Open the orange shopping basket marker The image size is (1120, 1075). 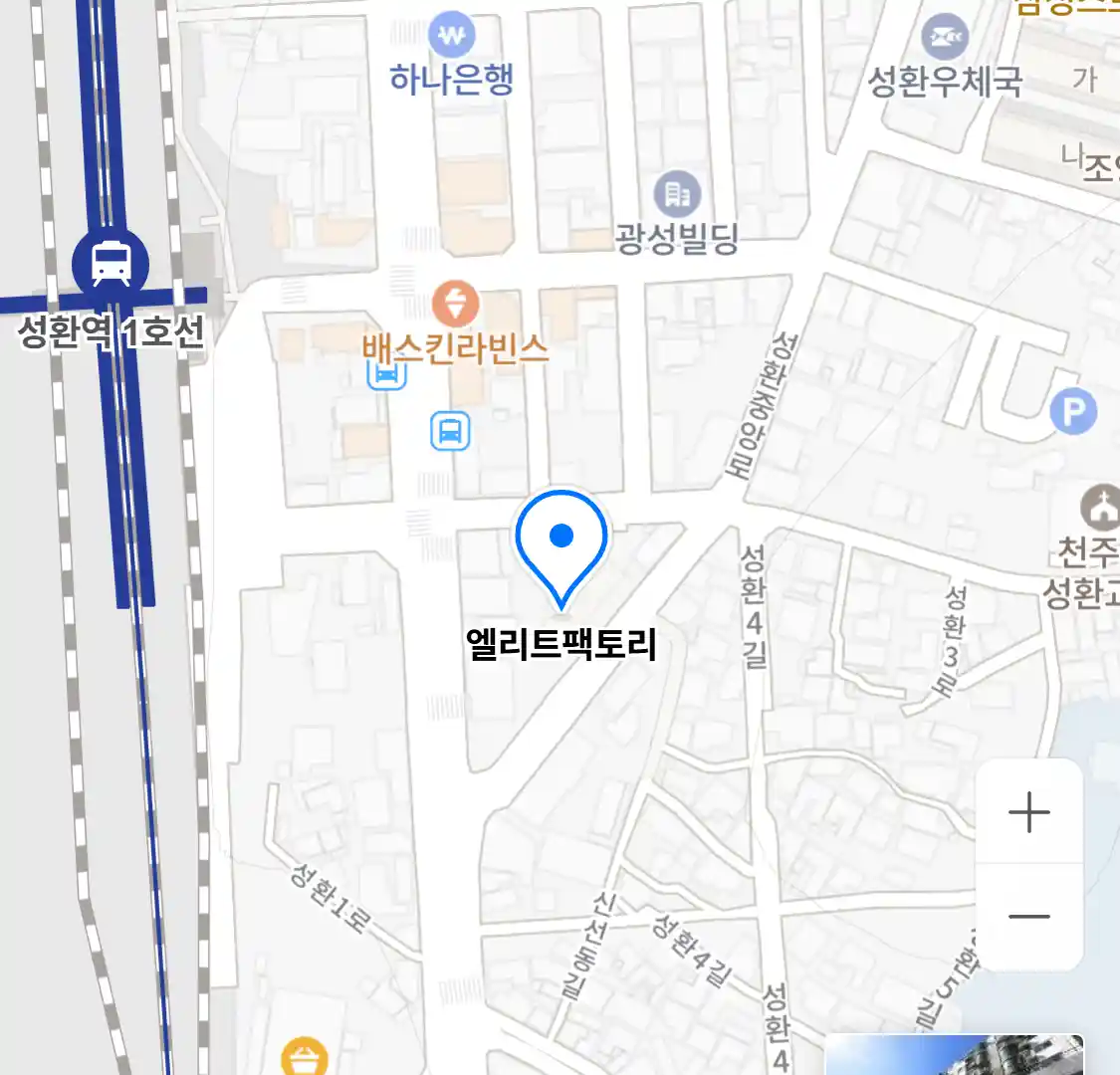click(304, 1057)
